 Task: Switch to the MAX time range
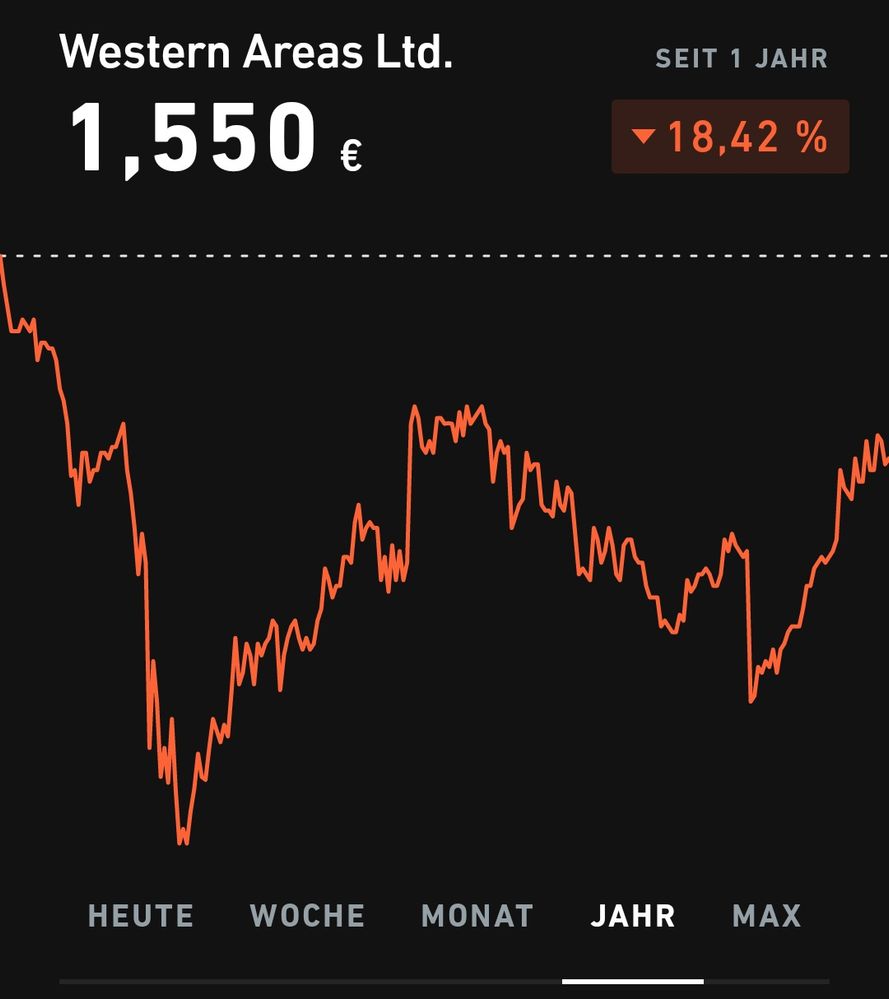click(x=767, y=915)
